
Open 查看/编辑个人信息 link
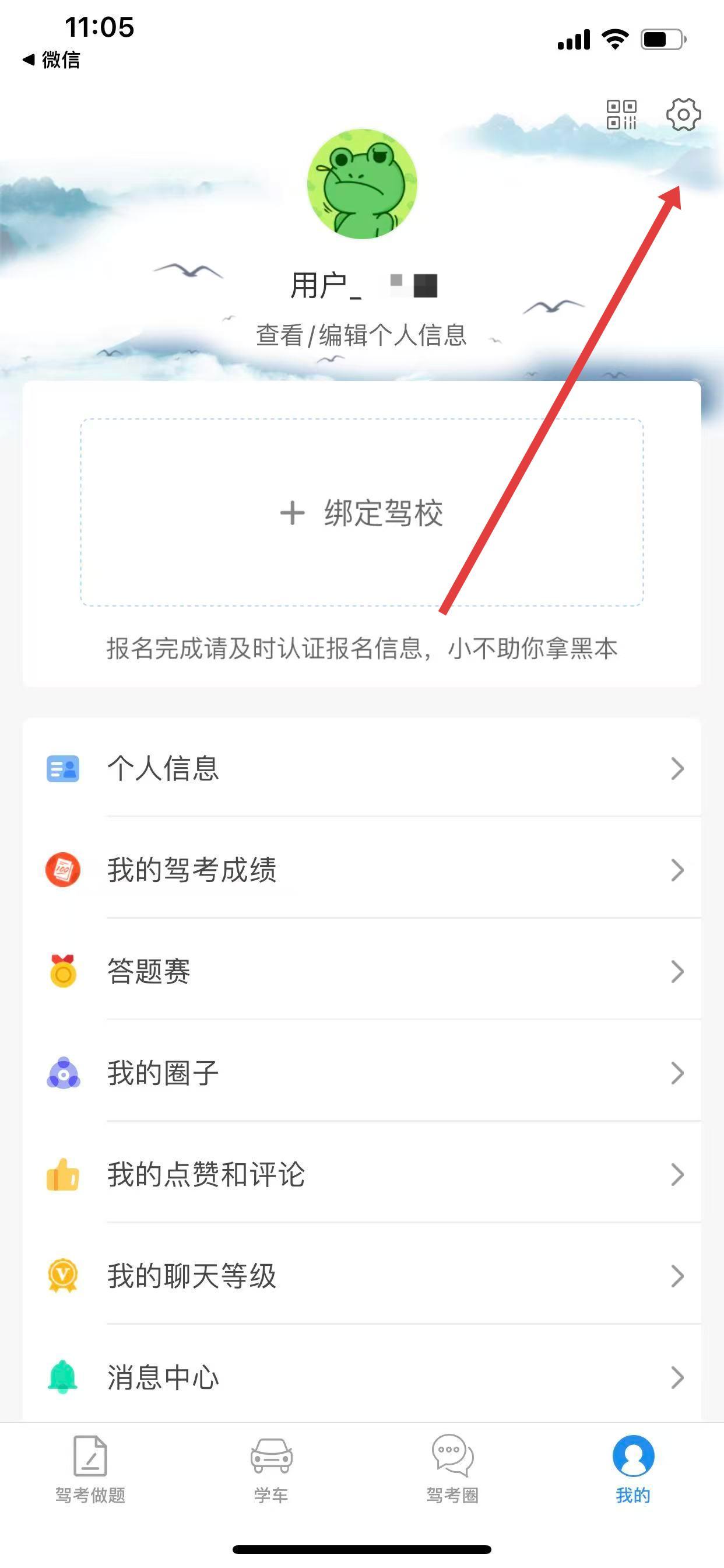361,335
